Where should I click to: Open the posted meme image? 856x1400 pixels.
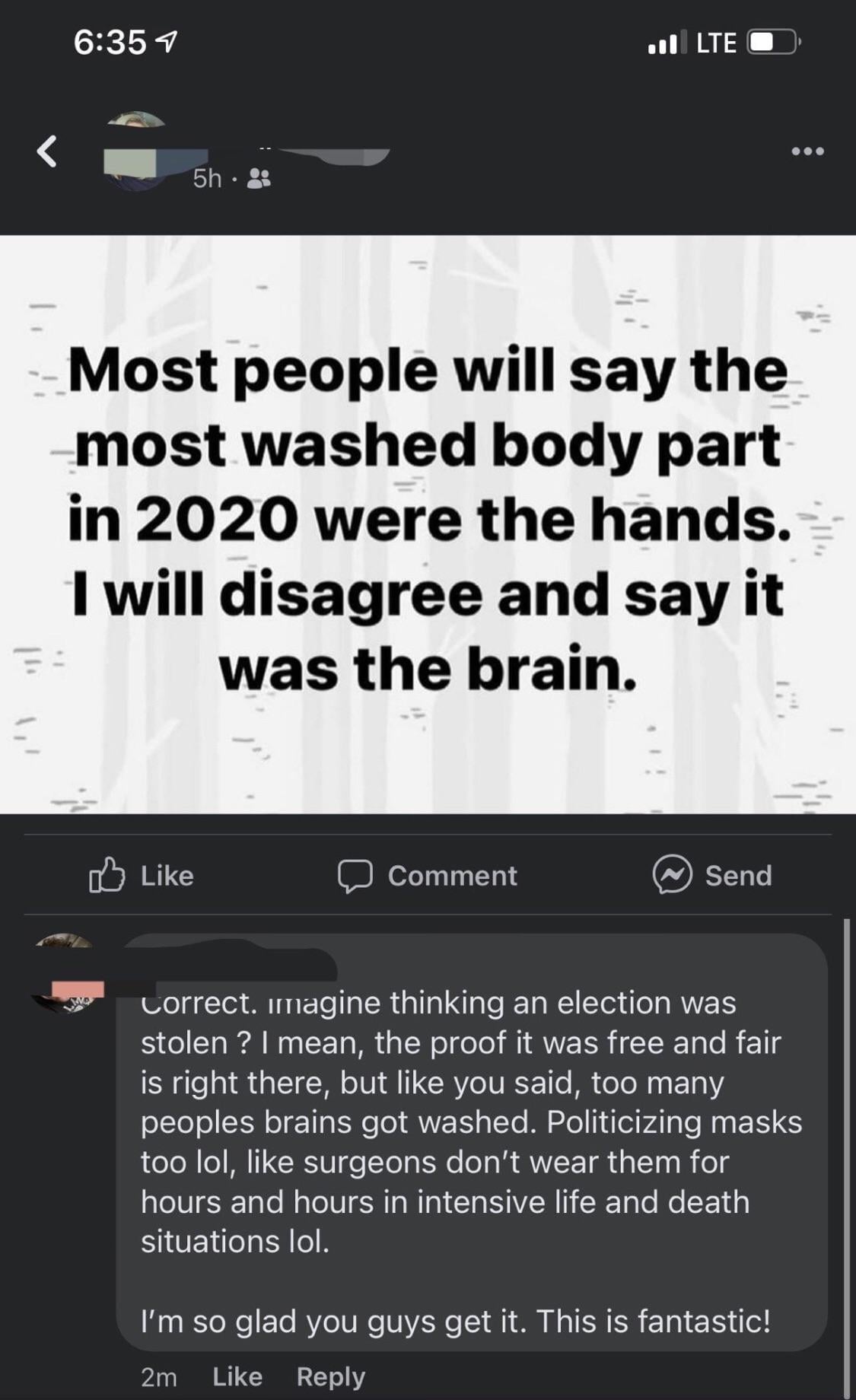point(428,523)
